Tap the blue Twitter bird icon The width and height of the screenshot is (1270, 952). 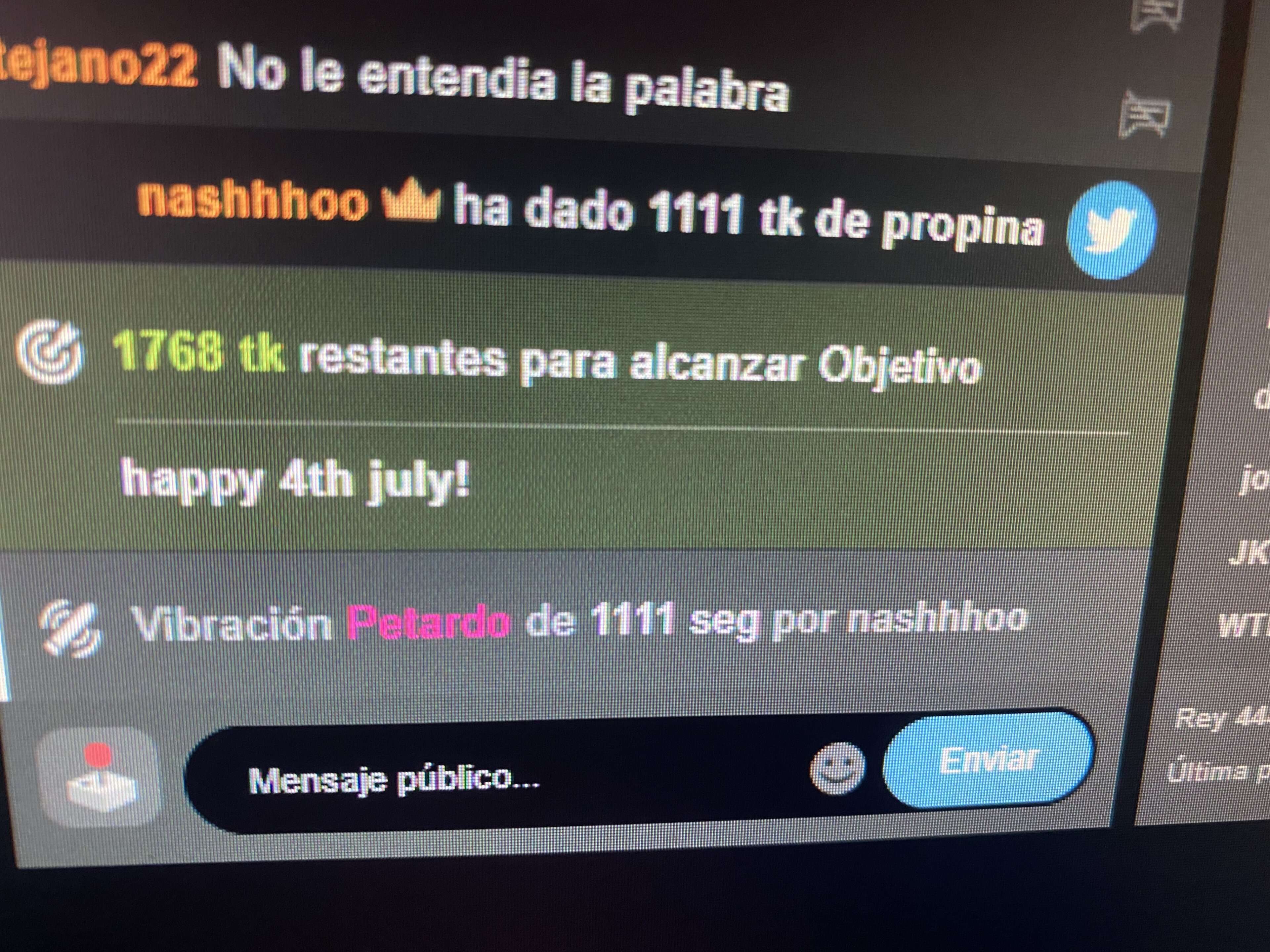(1110, 229)
